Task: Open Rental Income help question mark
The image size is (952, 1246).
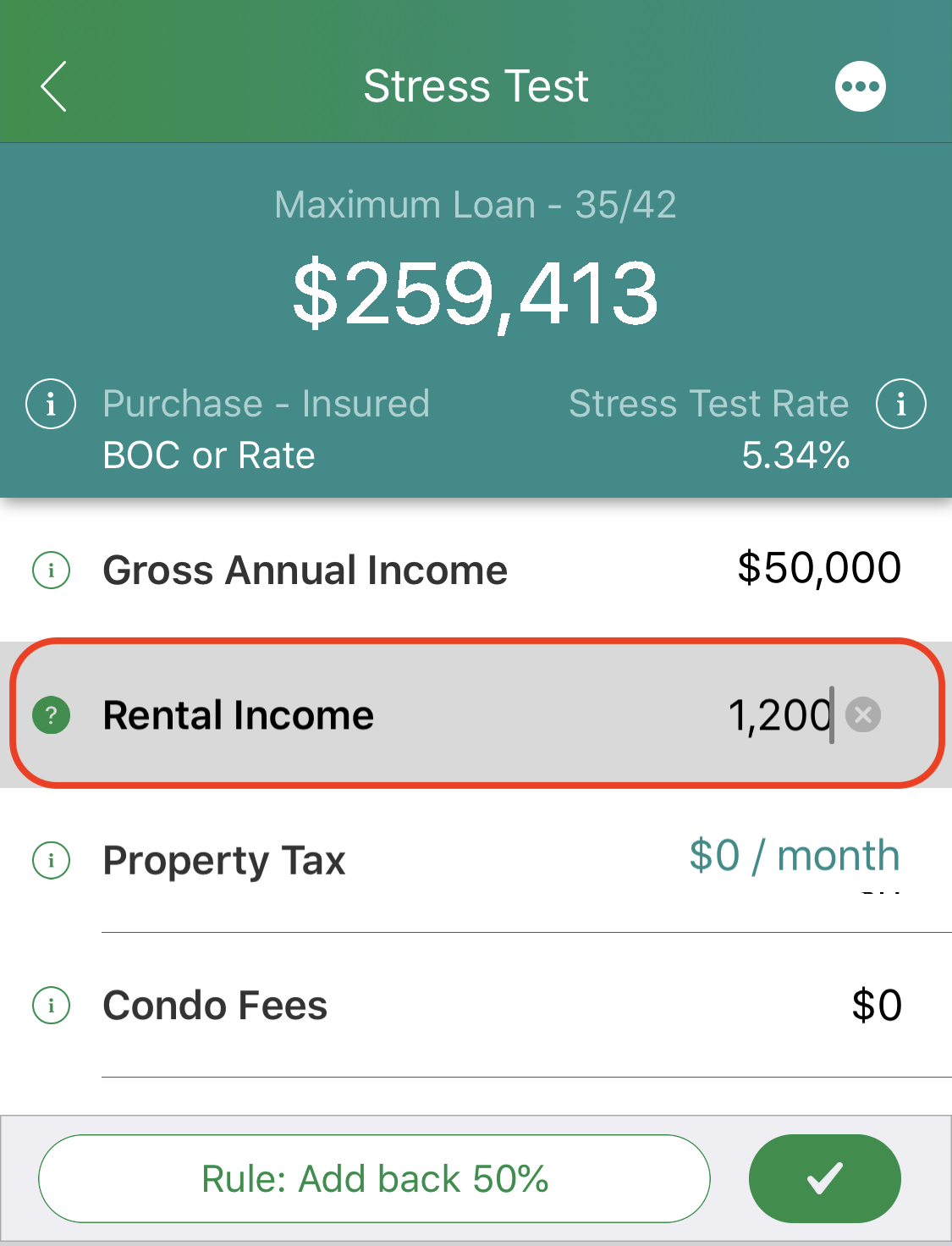Action: tap(51, 715)
